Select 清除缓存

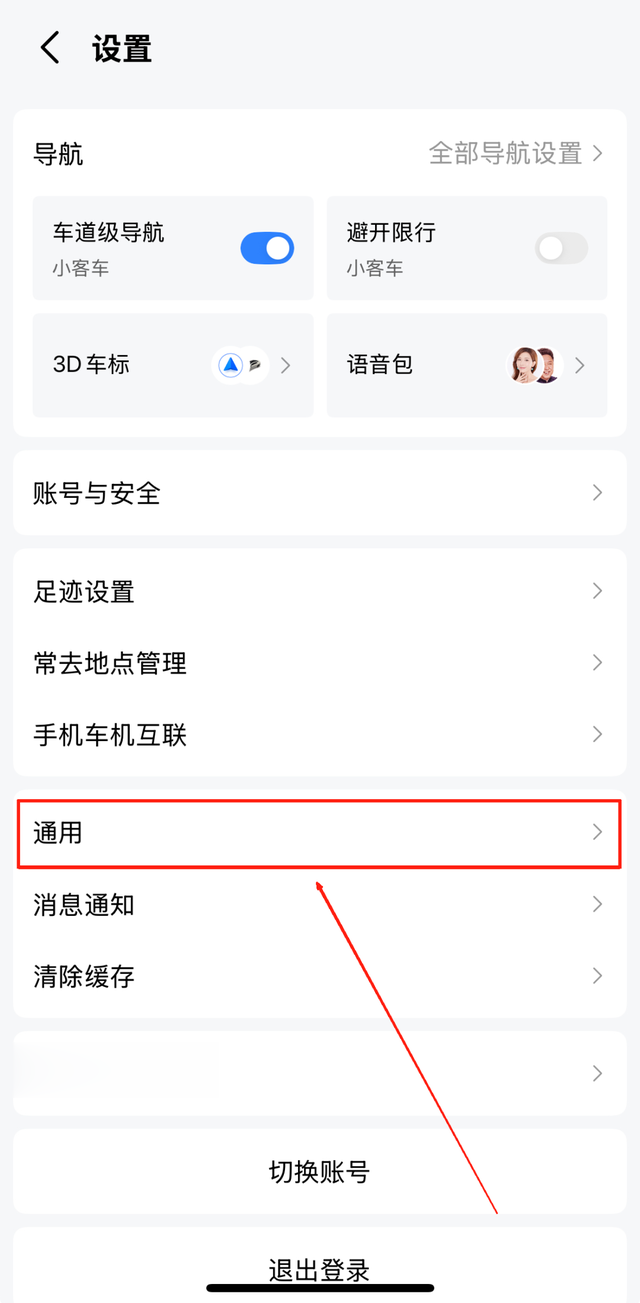pyautogui.click(x=320, y=976)
